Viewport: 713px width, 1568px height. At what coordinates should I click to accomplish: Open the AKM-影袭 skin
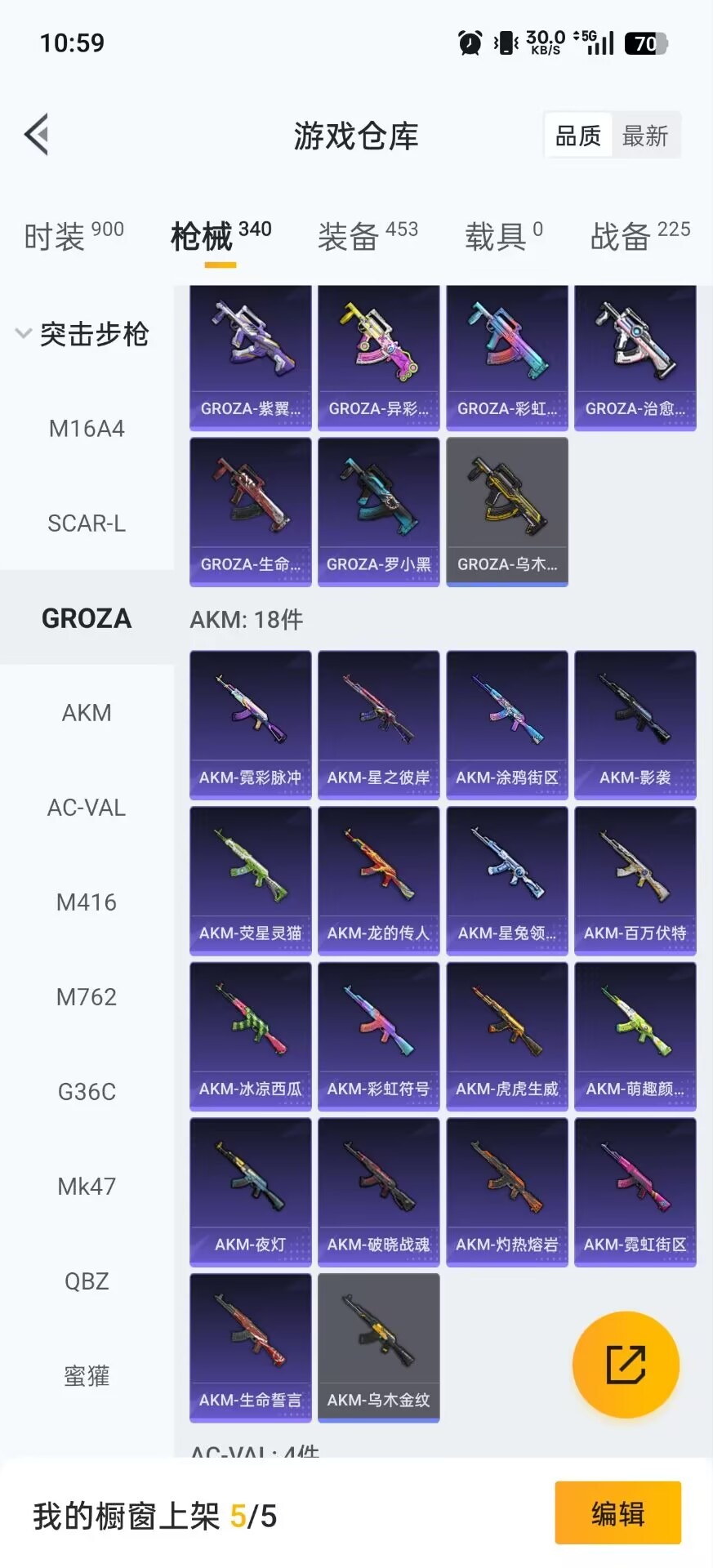[x=635, y=724]
